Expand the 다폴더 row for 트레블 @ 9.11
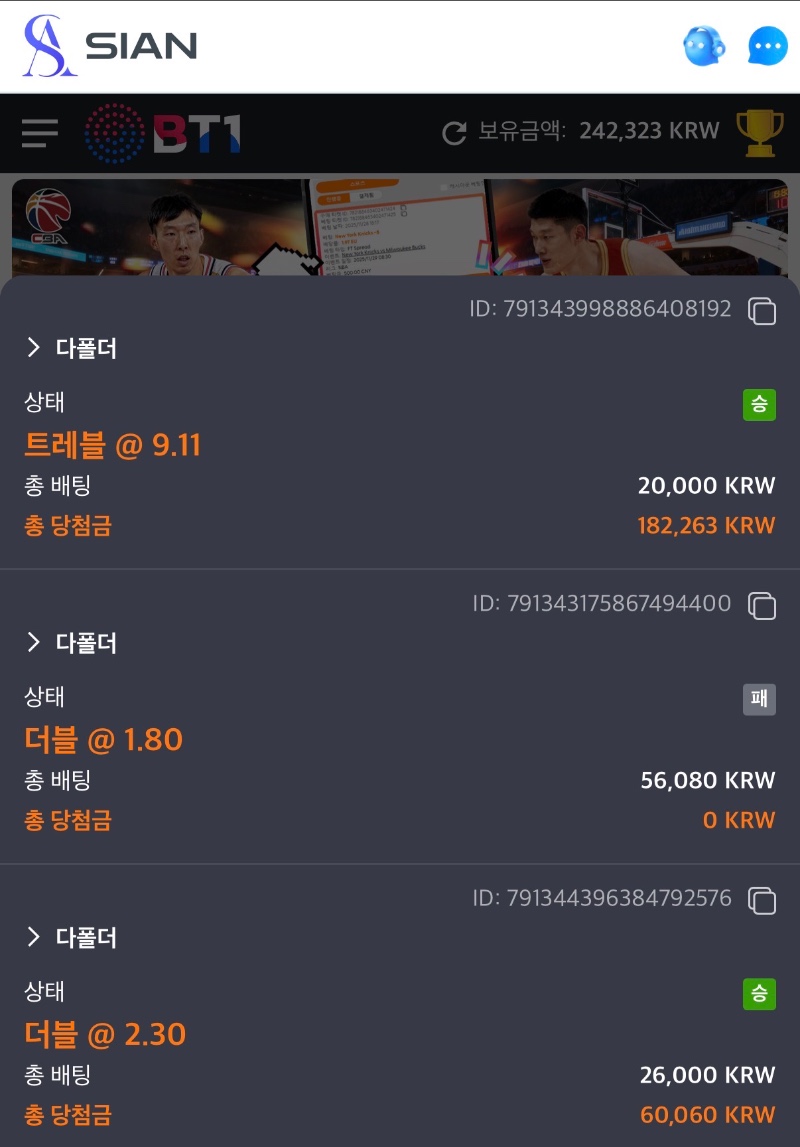800x1147 pixels. coord(72,348)
